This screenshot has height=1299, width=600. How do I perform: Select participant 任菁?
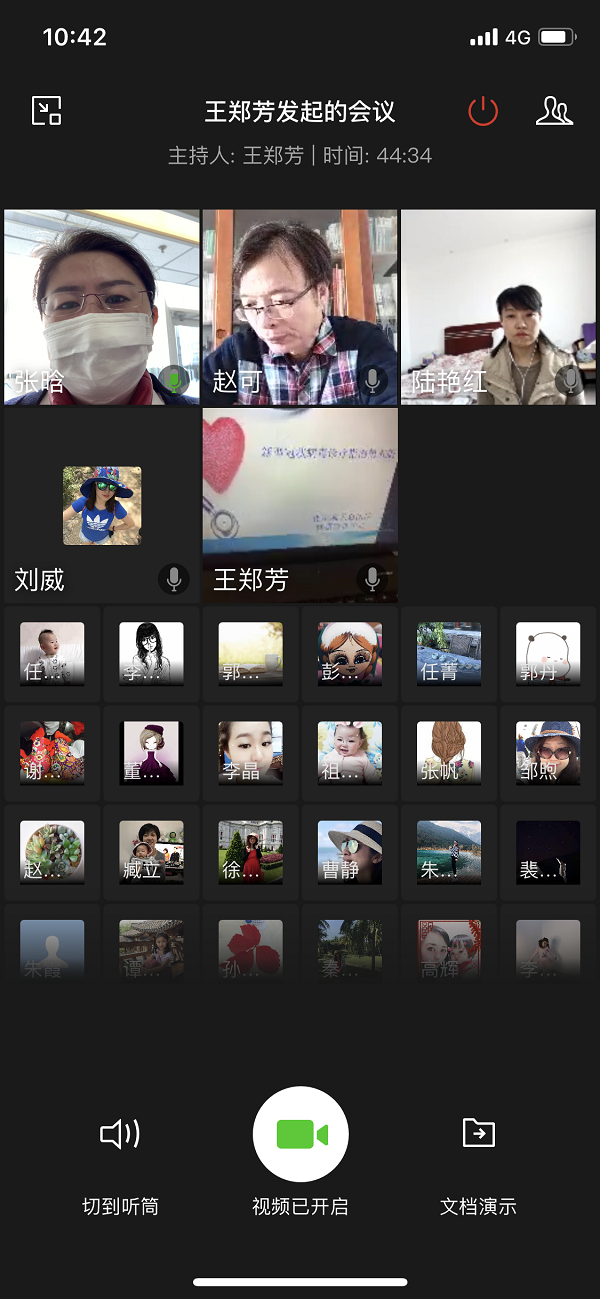(449, 654)
